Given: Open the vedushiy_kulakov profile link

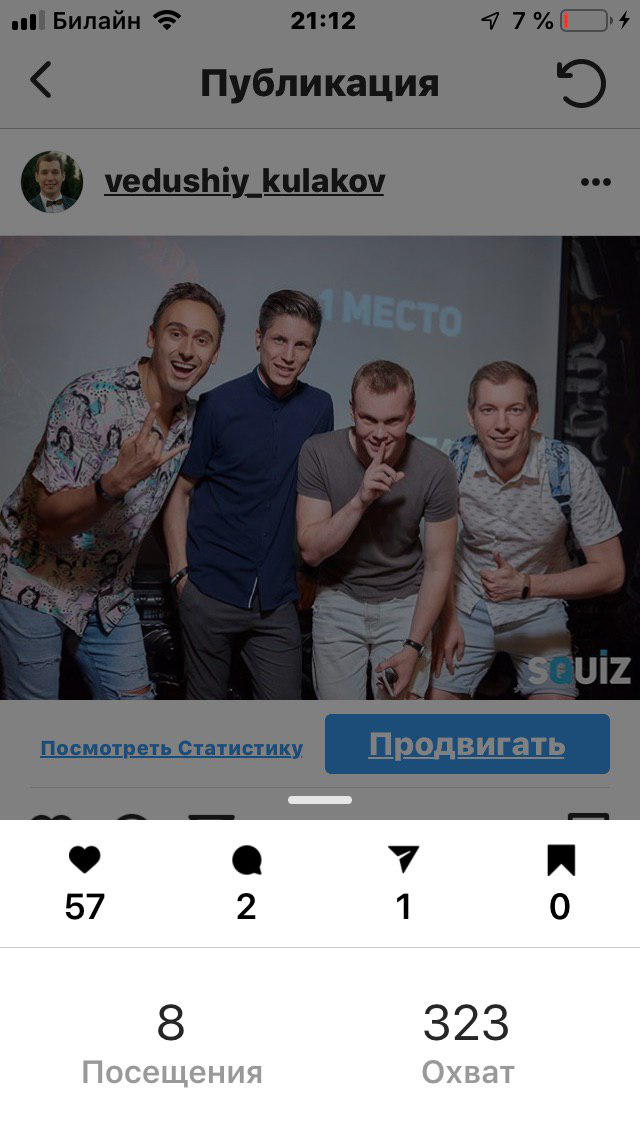Looking at the screenshot, I should coord(244,182).
